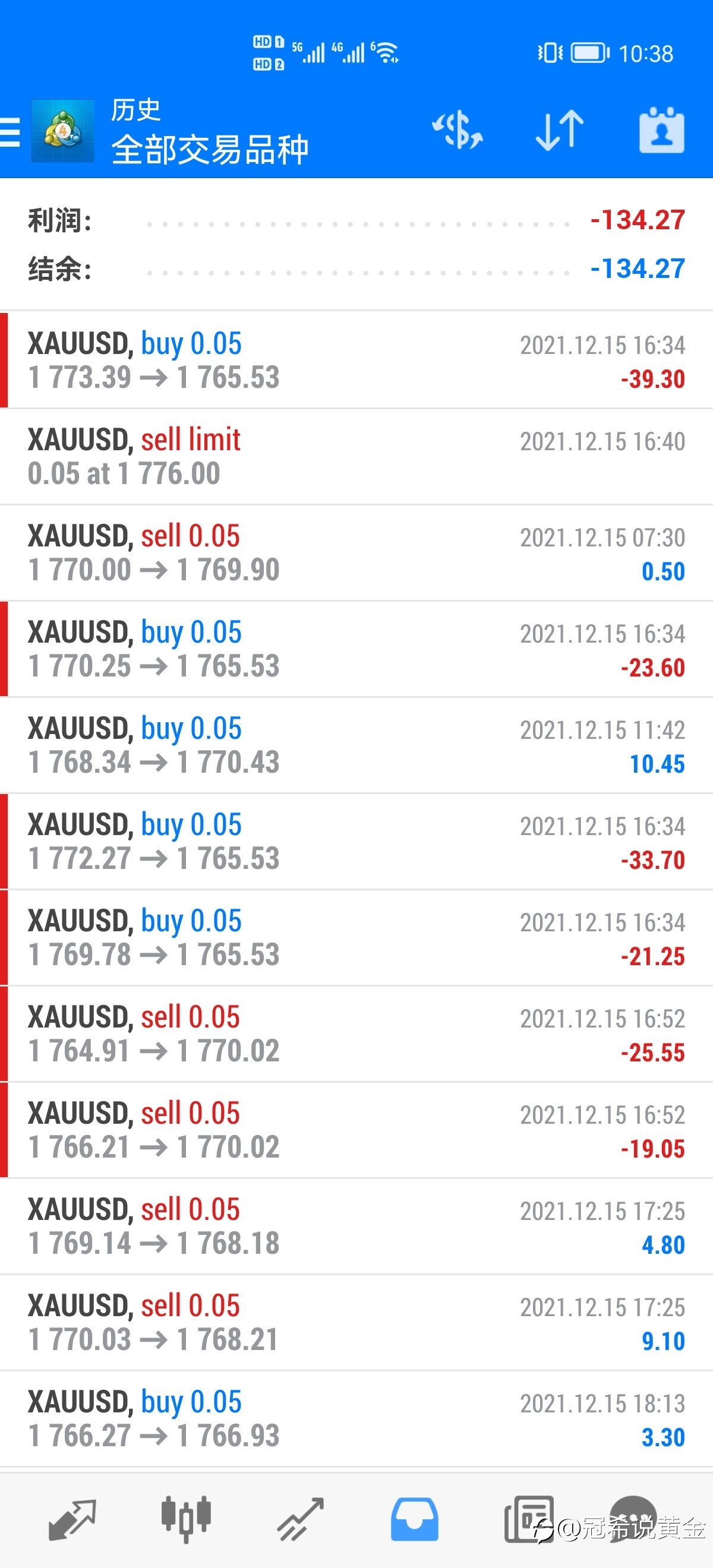Open the sell limit order at 1 776.00
This screenshot has width=713, height=1568.
click(356, 457)
